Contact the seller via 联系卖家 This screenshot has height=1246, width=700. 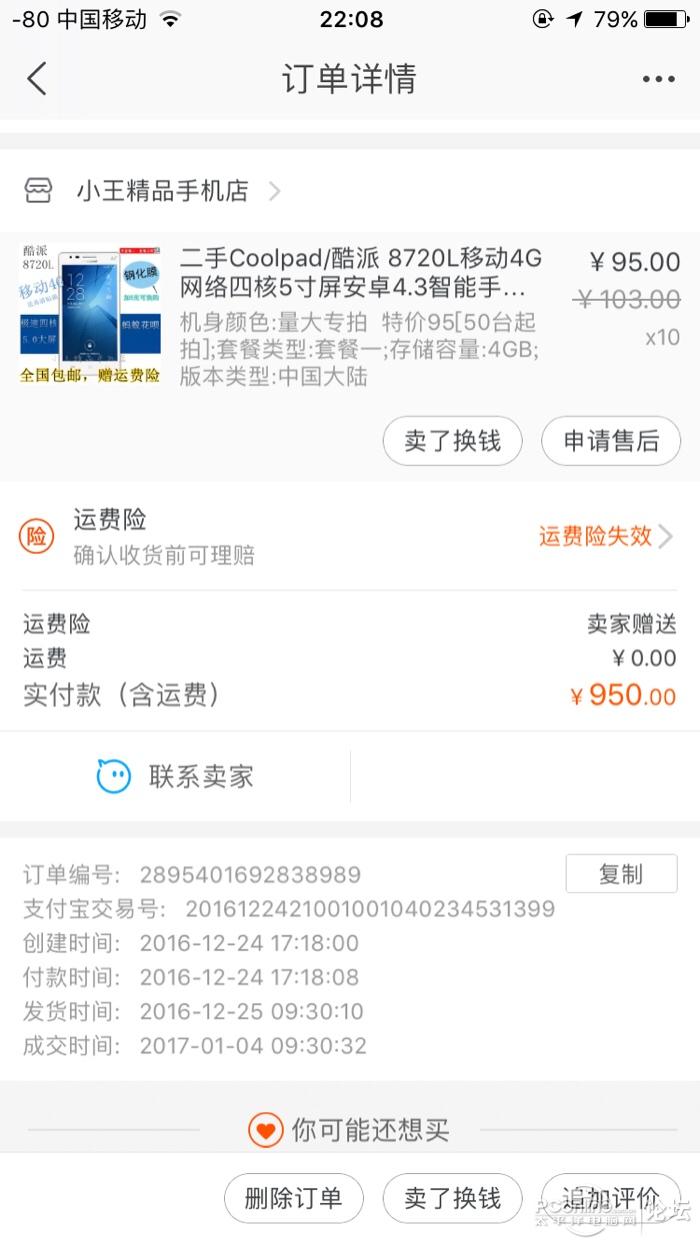coord(176,776)
